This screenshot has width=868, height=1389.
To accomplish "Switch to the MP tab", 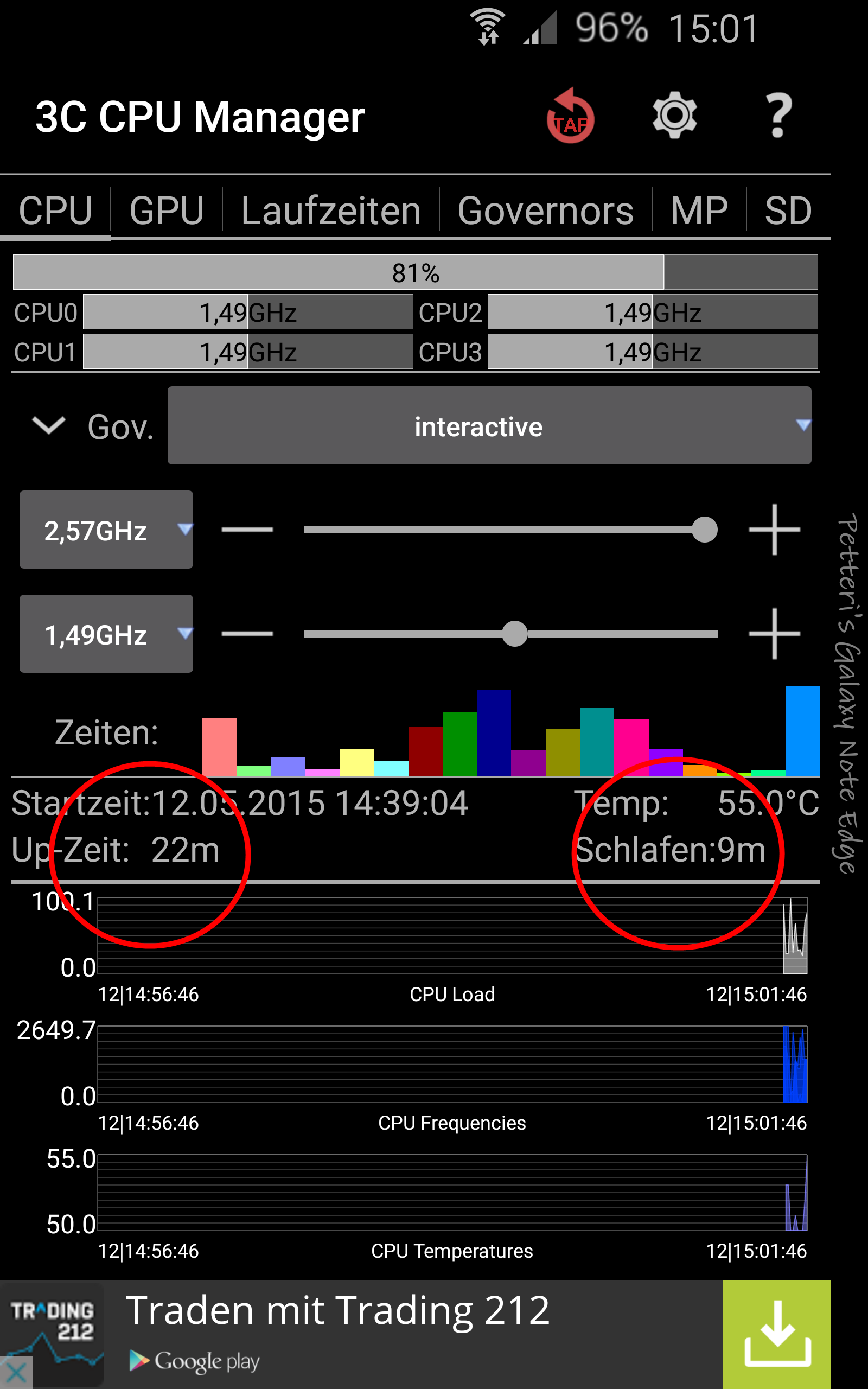I will (x=699, y=210).
